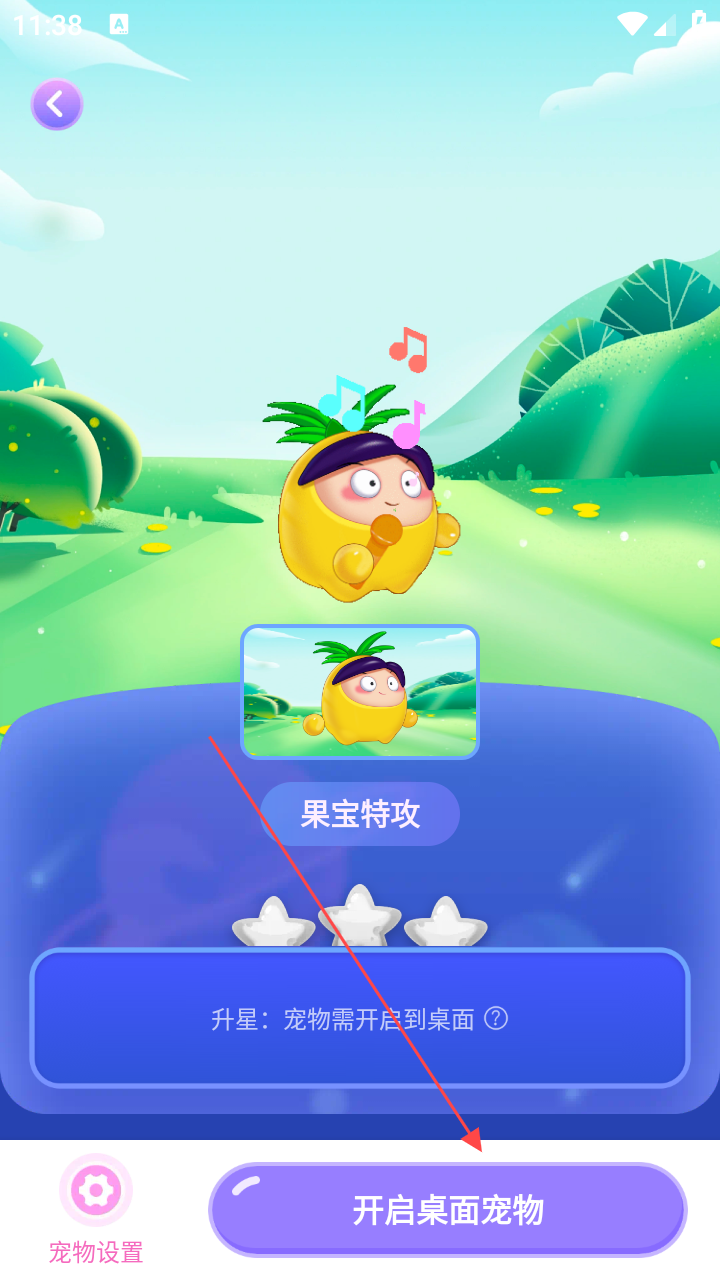Screen dimensions: 720x1280
Task: Select the pineapple pet preview thumbnail
Action: coord(360,692)
